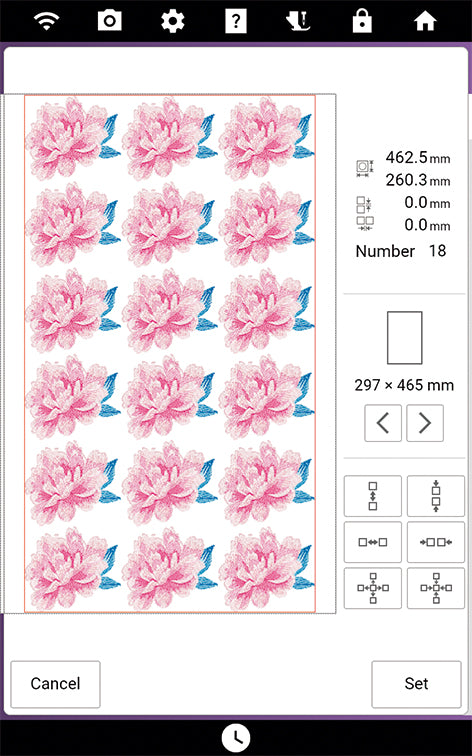Image resolution: width=472 pixels, height=756 pixels.
Task: Tap the presser foot icon
Action: coord(298,22)
